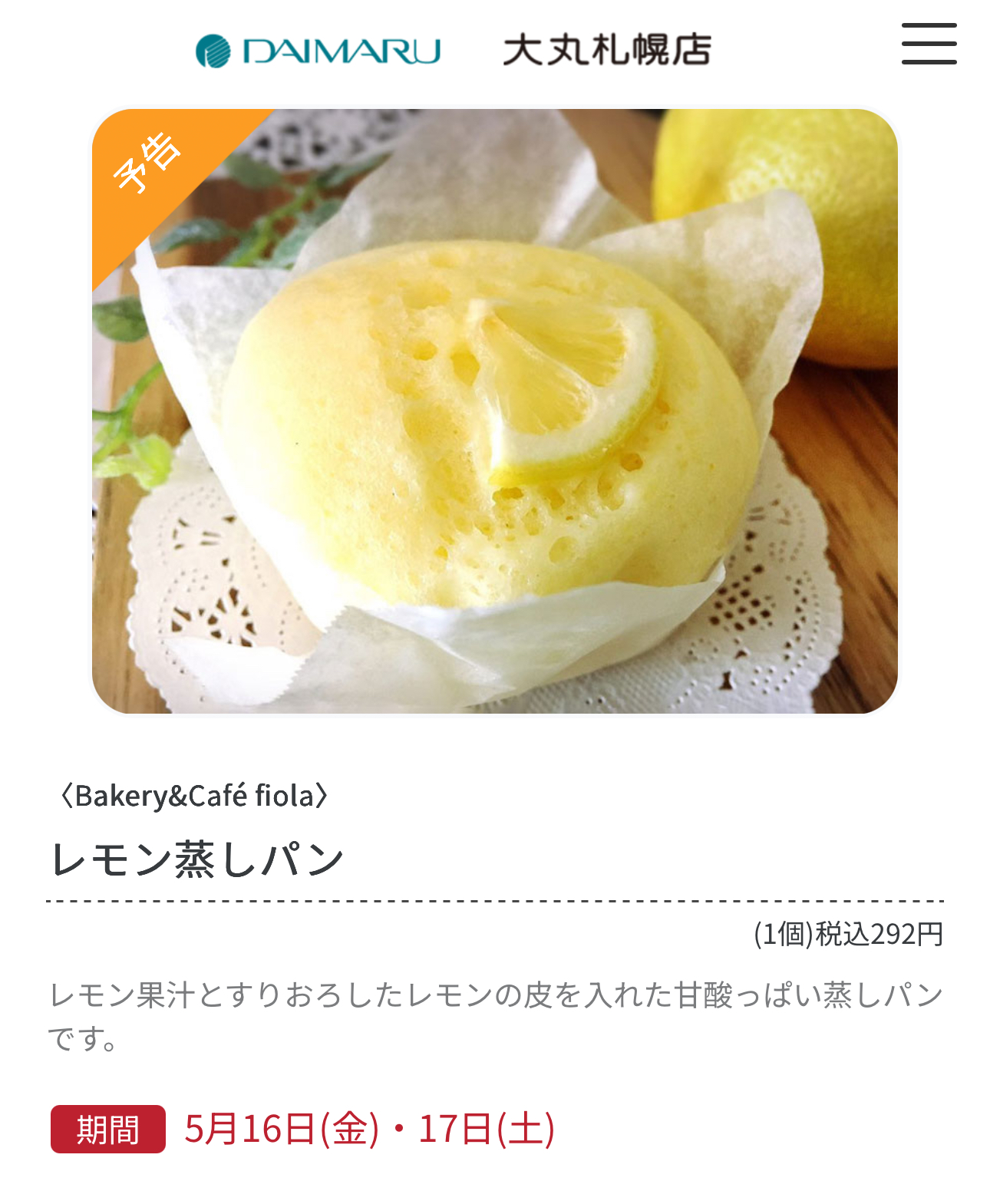Open the hamburger menu
The width and height of the screenshot is (990, 1204).
(x=929, y=44)
